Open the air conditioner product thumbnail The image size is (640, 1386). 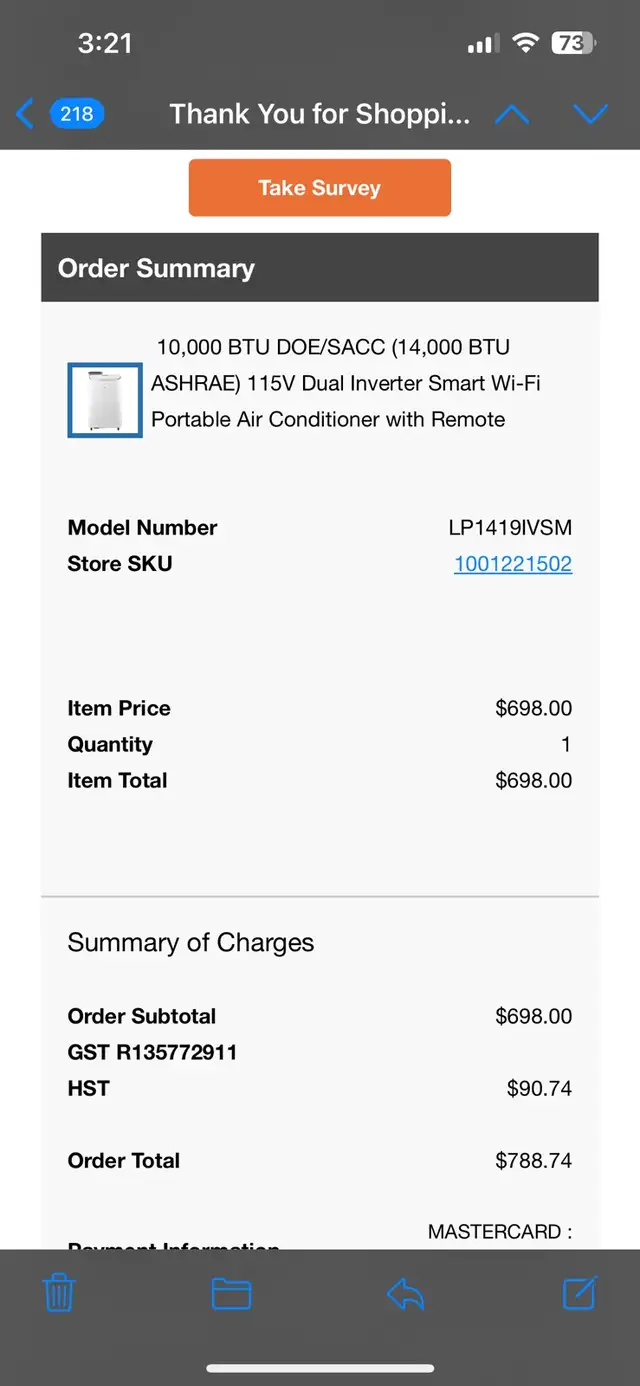[x=105, y=400]
